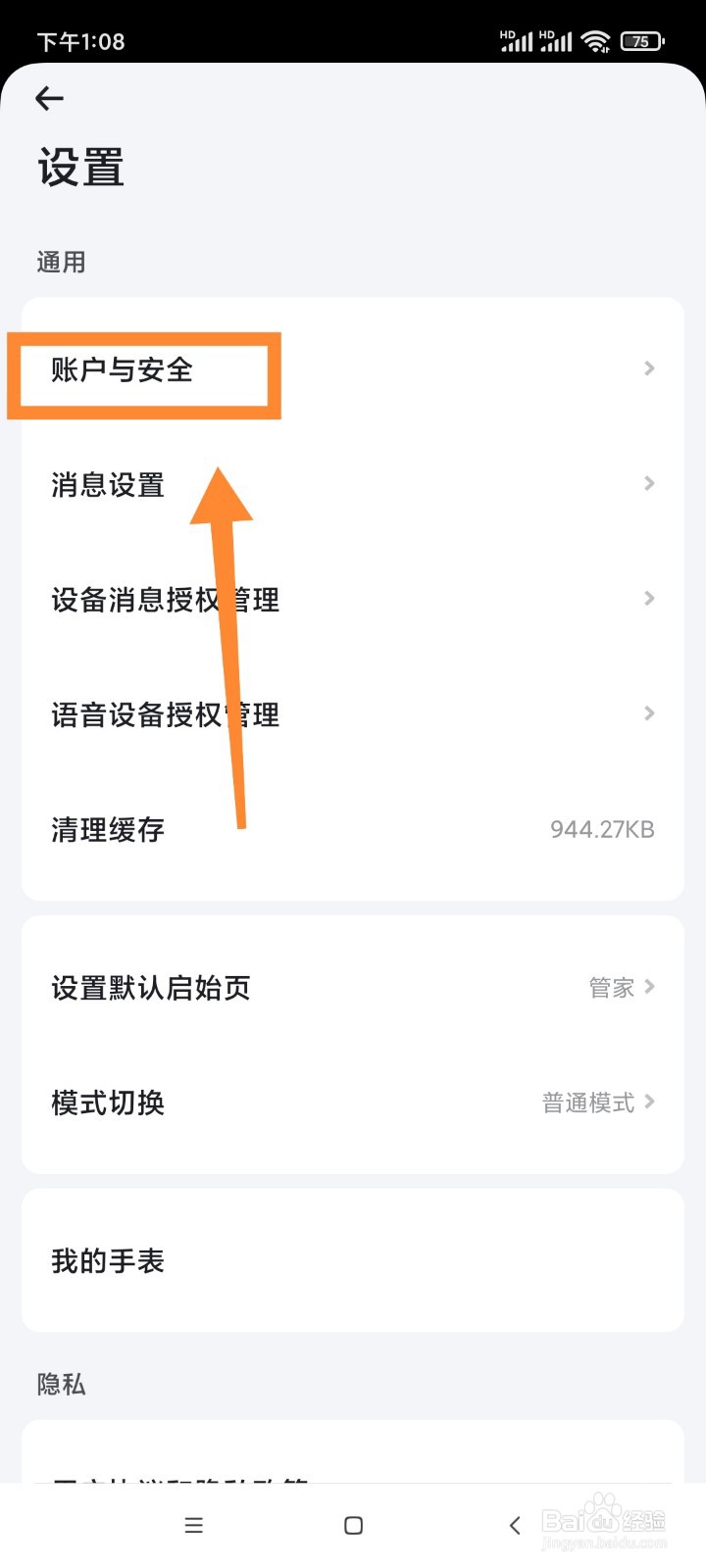Viewport: 706px width, 1568px height.
Task: Tap the battery indicator showing 75
Action: tap(642, 41)
